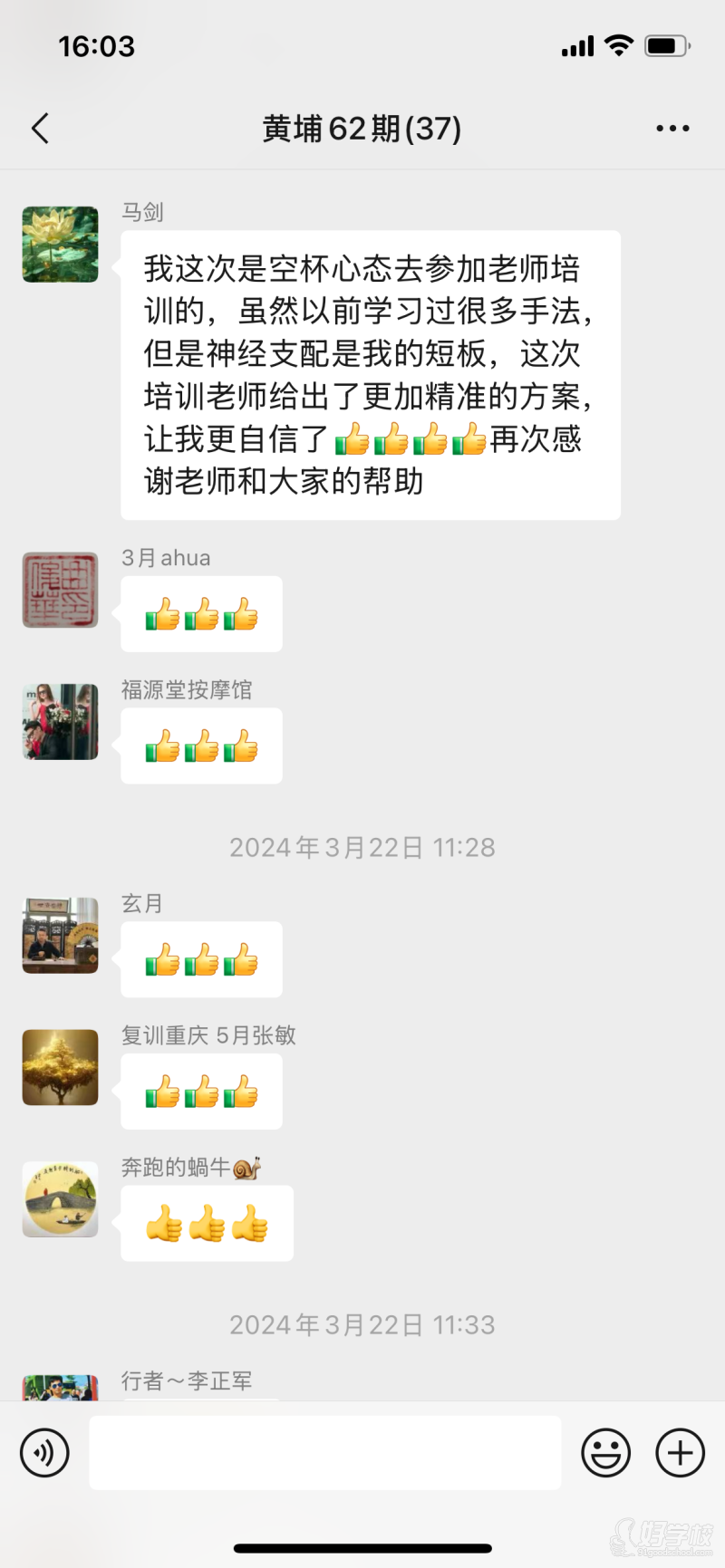Open 马剑's lotus profile avatar
This screenshot has height=1568, width=725.
[x=60, y=244]
